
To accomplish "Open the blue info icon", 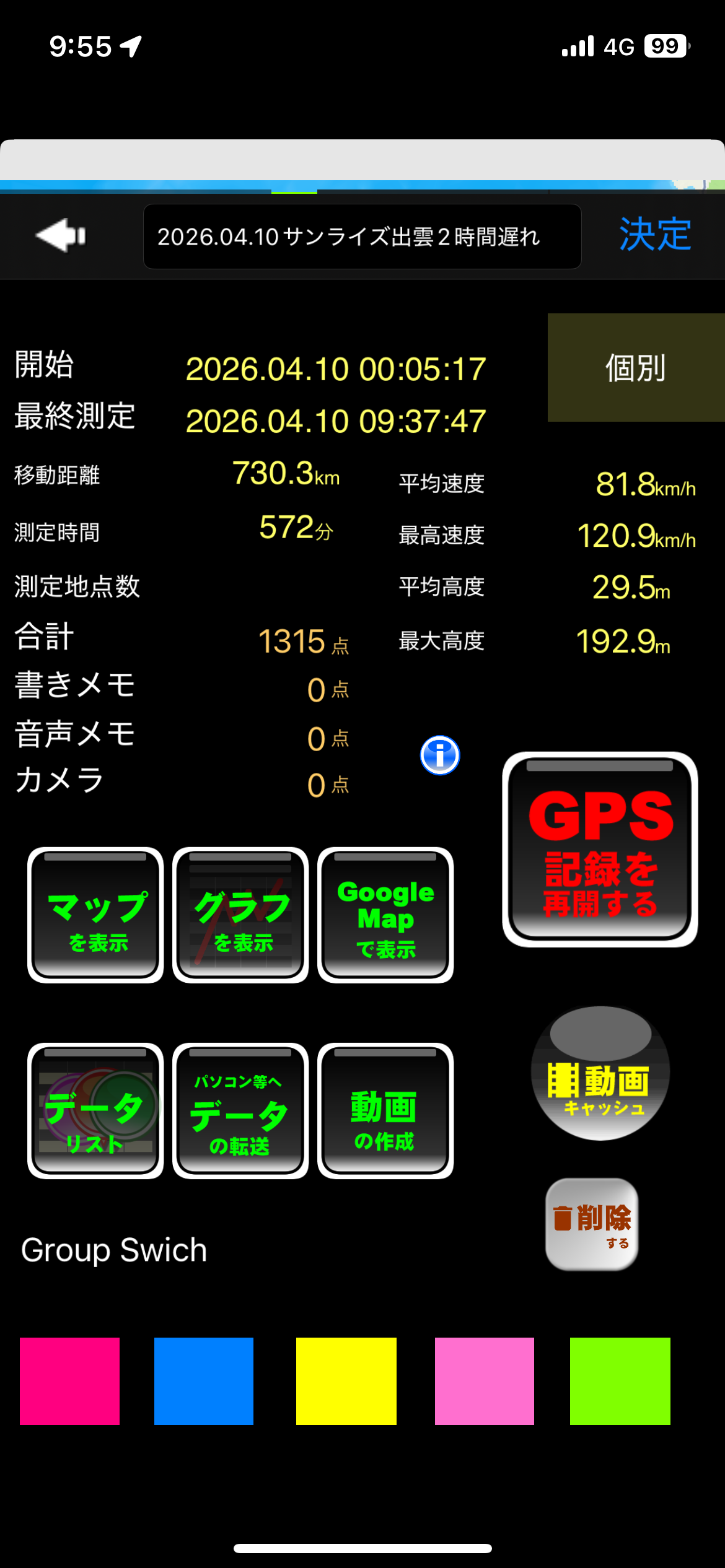I will point(440,756).
